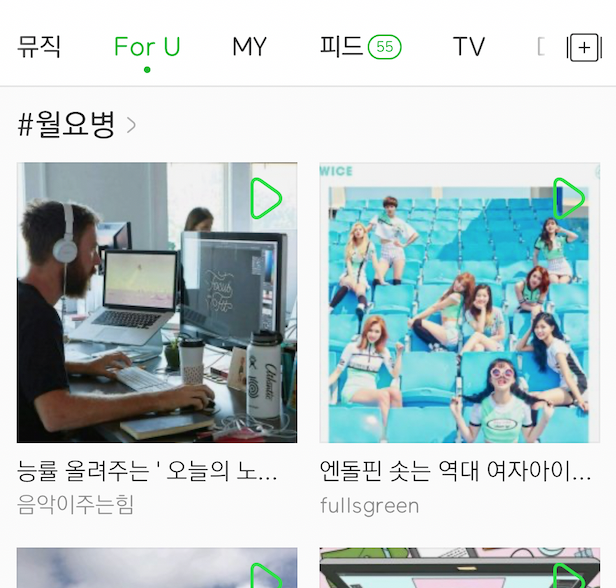Open the #월요병 section link

pos(76,125)
